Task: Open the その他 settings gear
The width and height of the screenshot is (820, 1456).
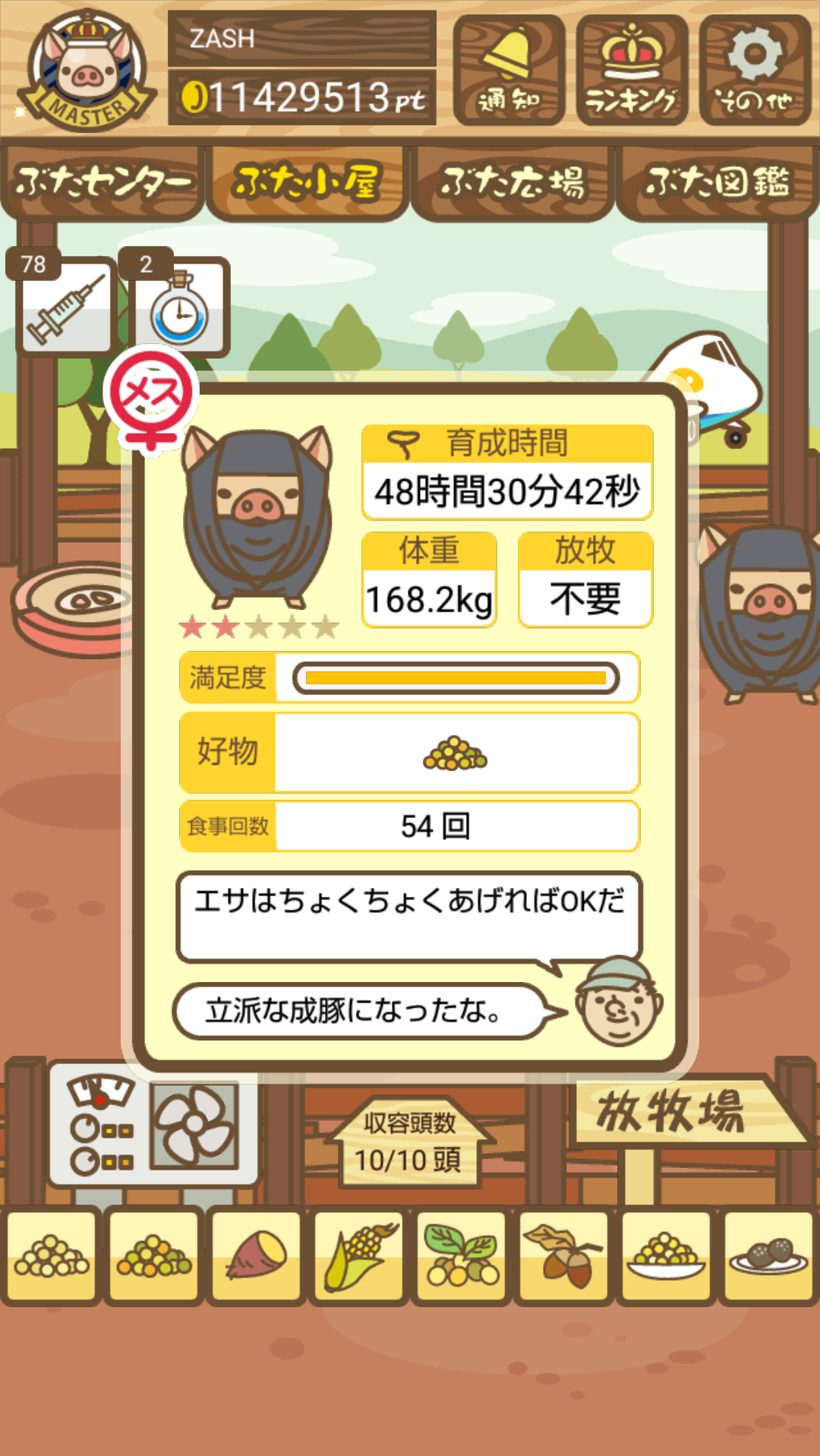Action: (755, 70)
